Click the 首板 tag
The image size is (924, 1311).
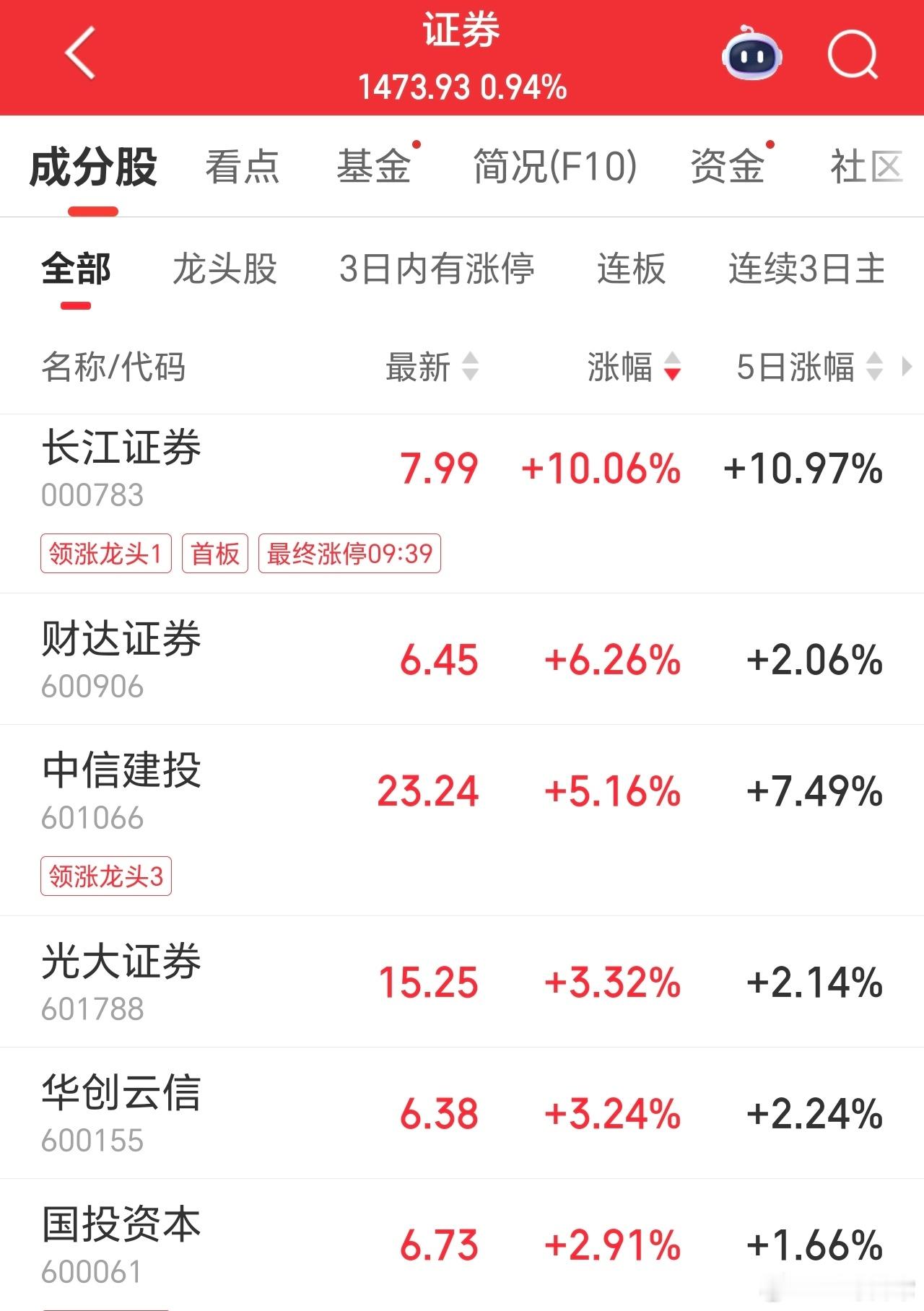pos(215,553)
